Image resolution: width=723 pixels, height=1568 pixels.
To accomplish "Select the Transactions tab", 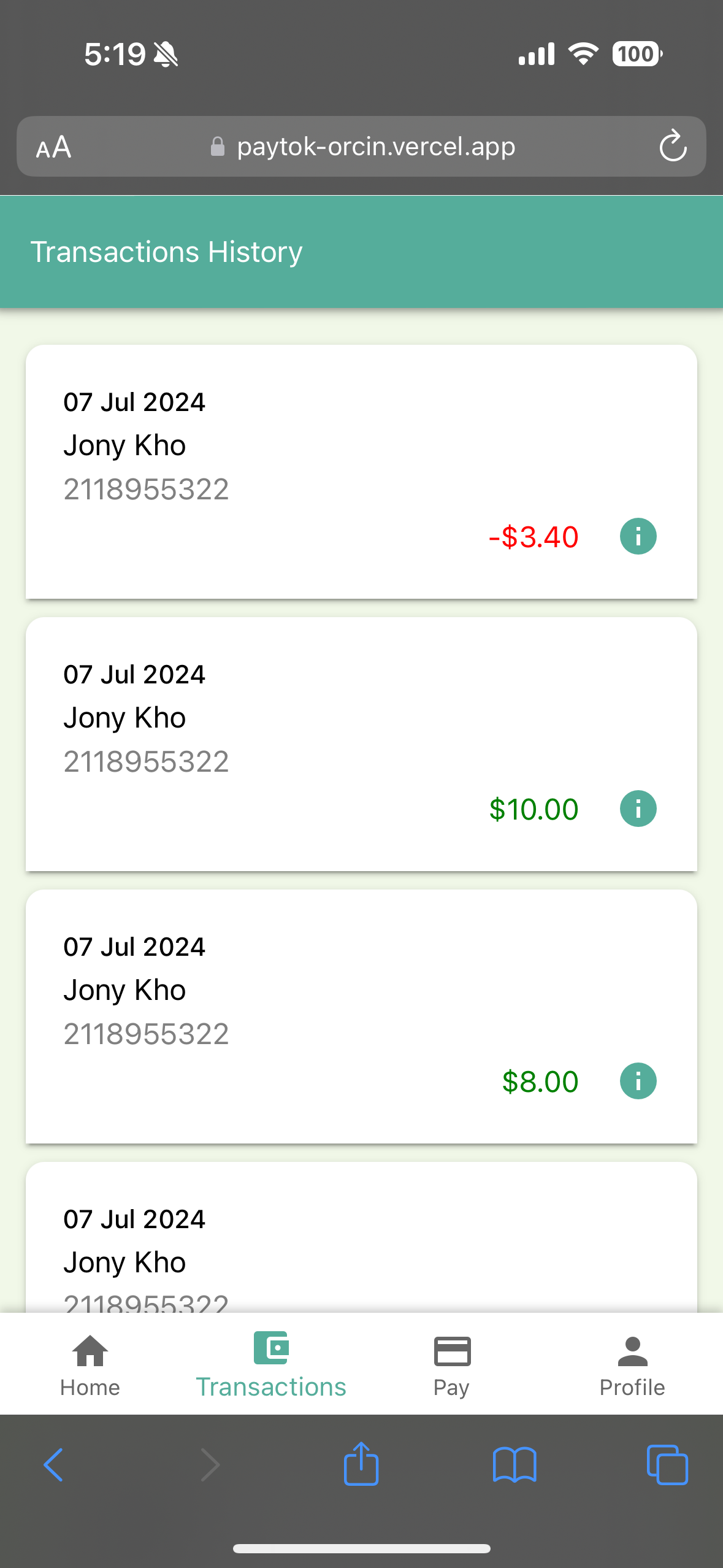I will point(270,1366).
